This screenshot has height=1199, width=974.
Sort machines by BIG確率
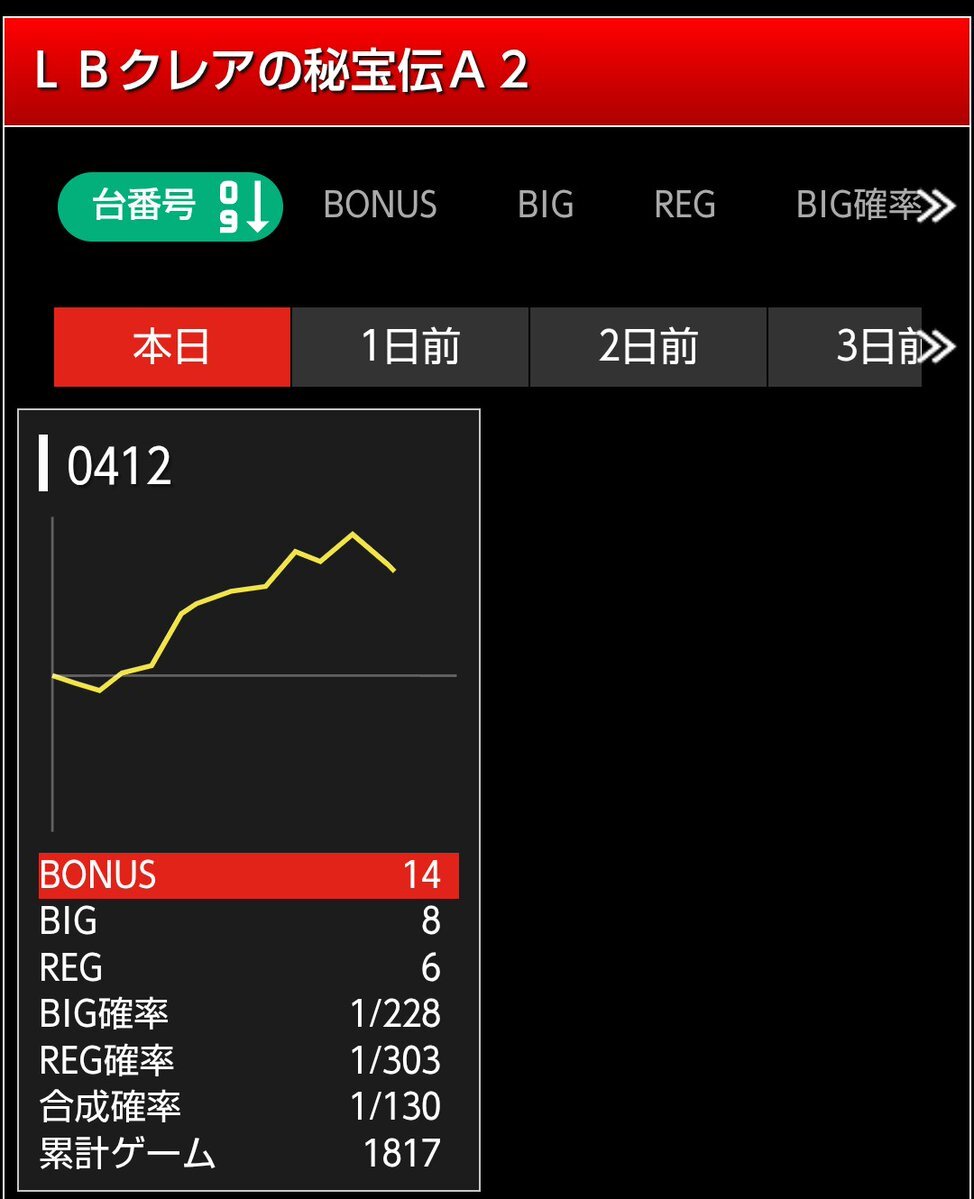click(x=857, y=205)
